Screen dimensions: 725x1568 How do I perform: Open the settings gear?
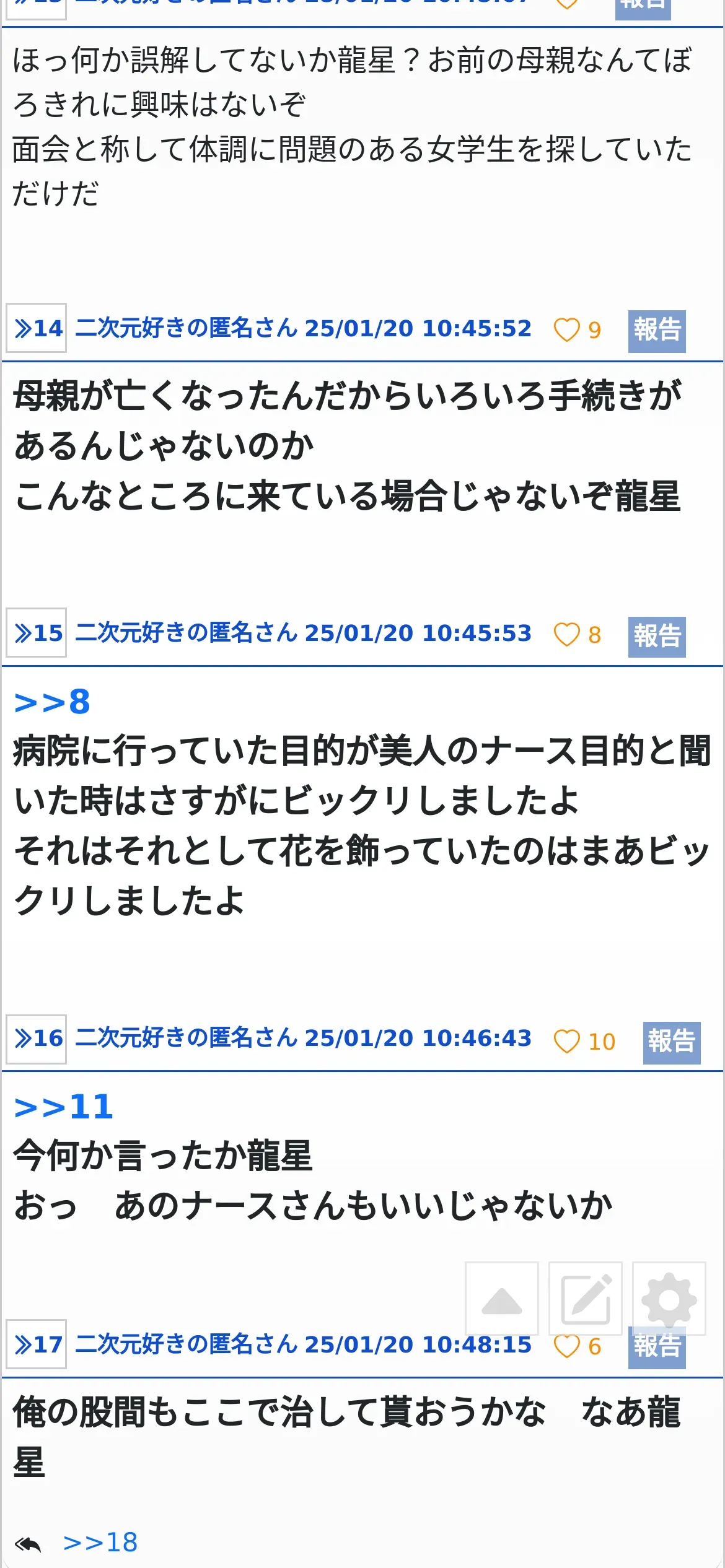(x=669, y=1299)
